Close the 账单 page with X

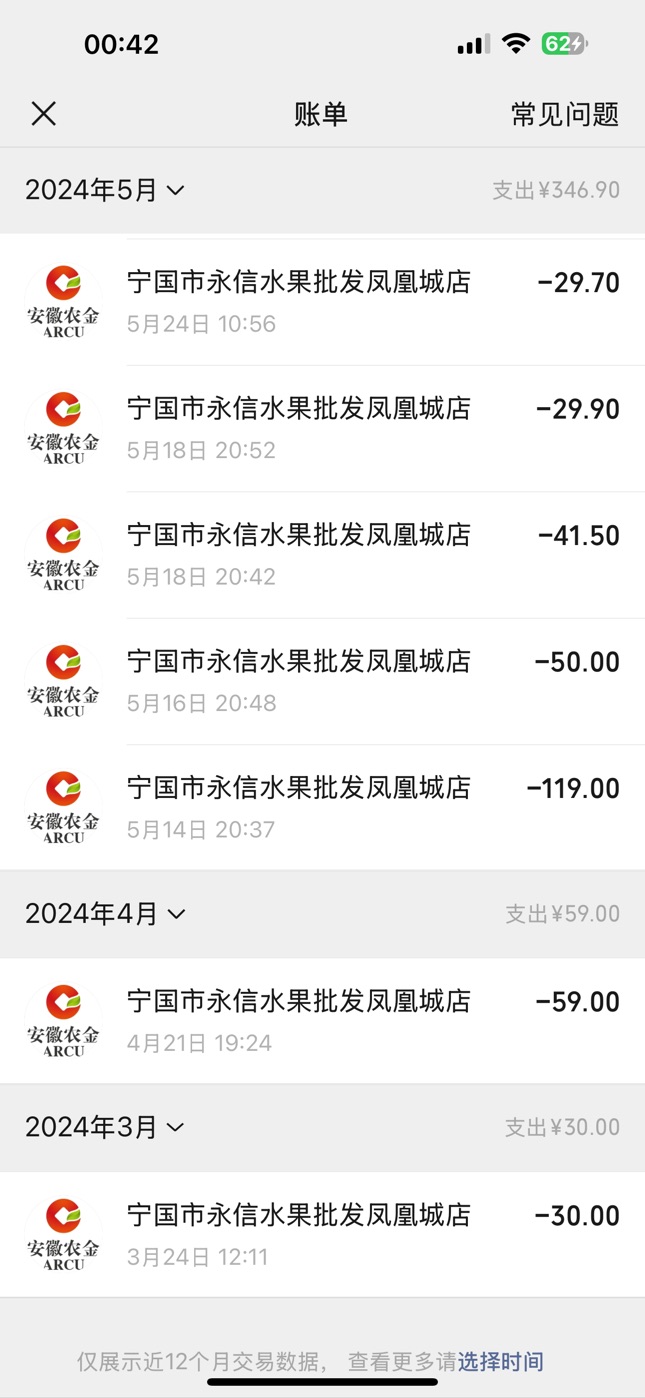pos(43,114)
